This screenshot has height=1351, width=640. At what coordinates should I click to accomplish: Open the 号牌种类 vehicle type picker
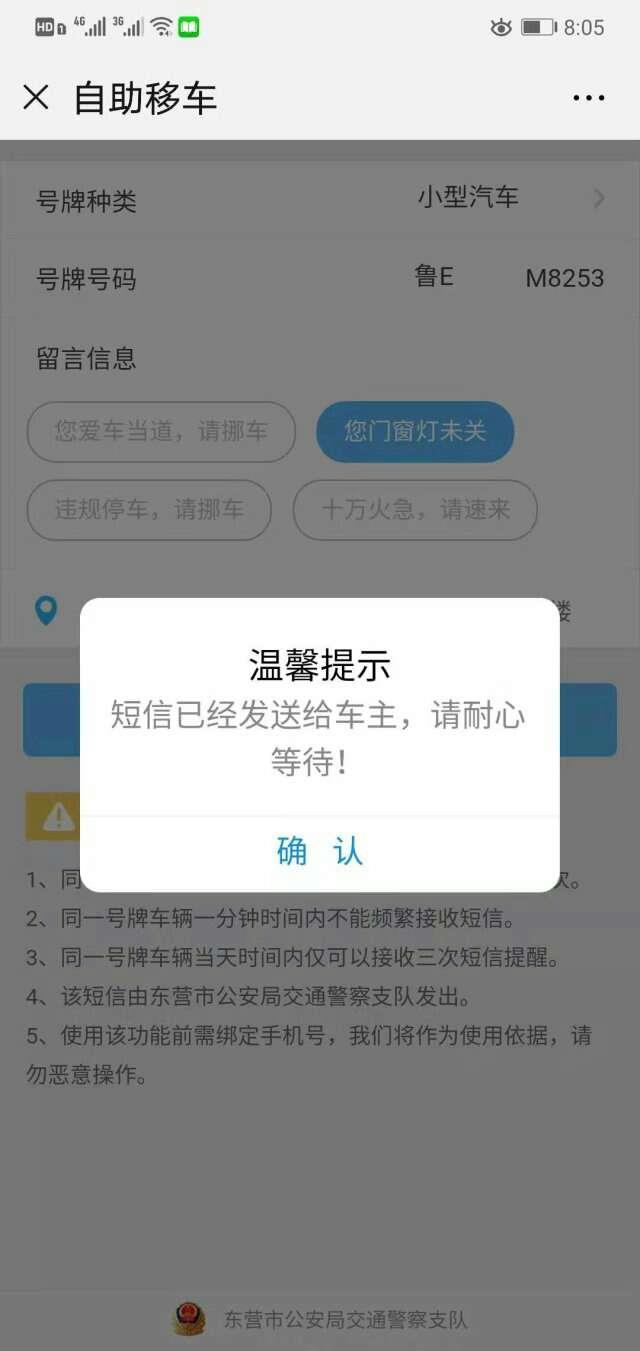pos(320,199)
